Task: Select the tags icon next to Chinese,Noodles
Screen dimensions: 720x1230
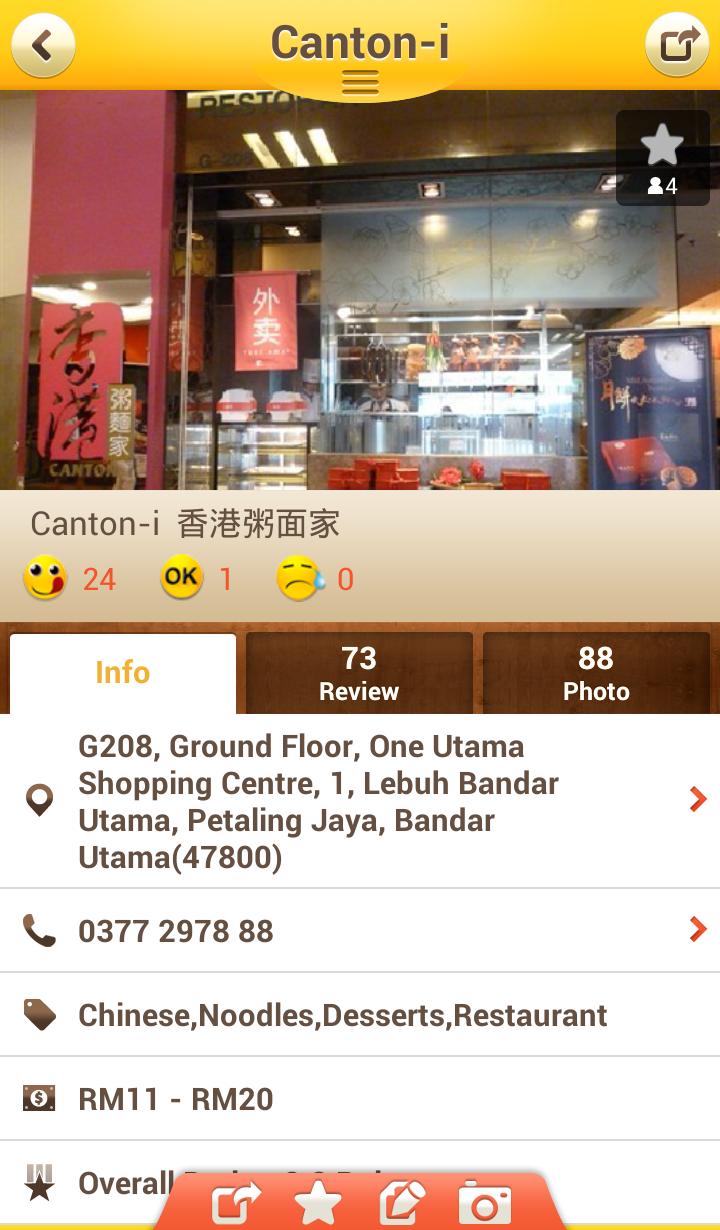Action: (40, 1014)
